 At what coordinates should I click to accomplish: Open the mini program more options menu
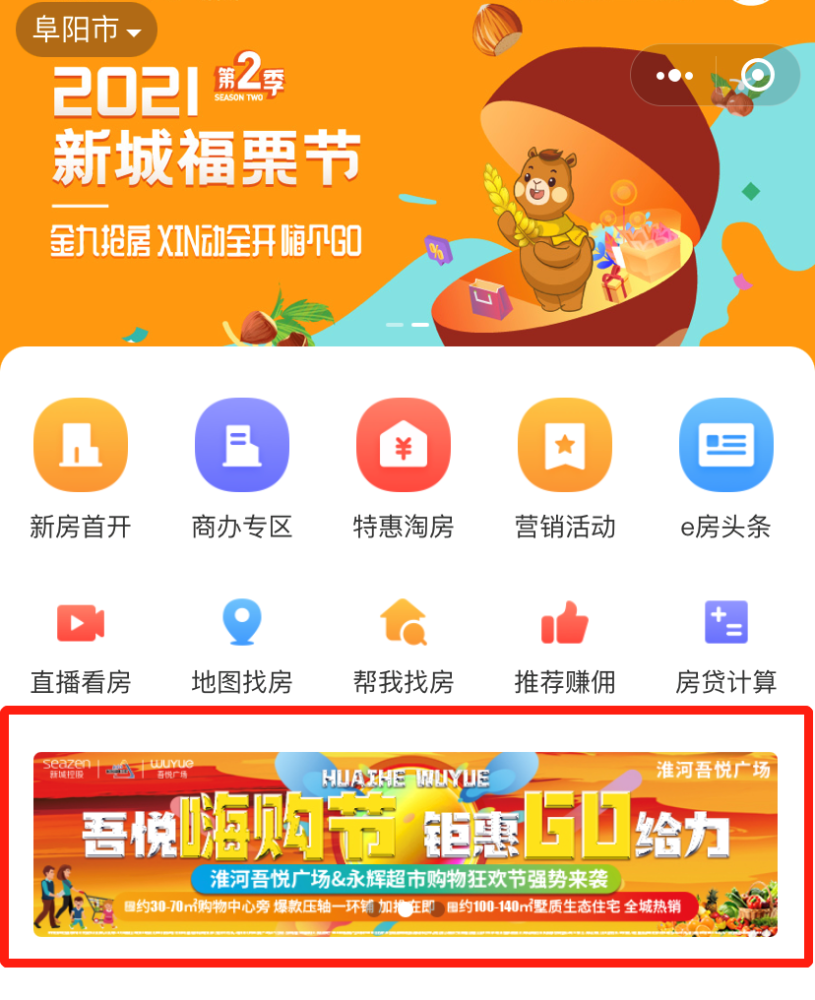point(674,76)
